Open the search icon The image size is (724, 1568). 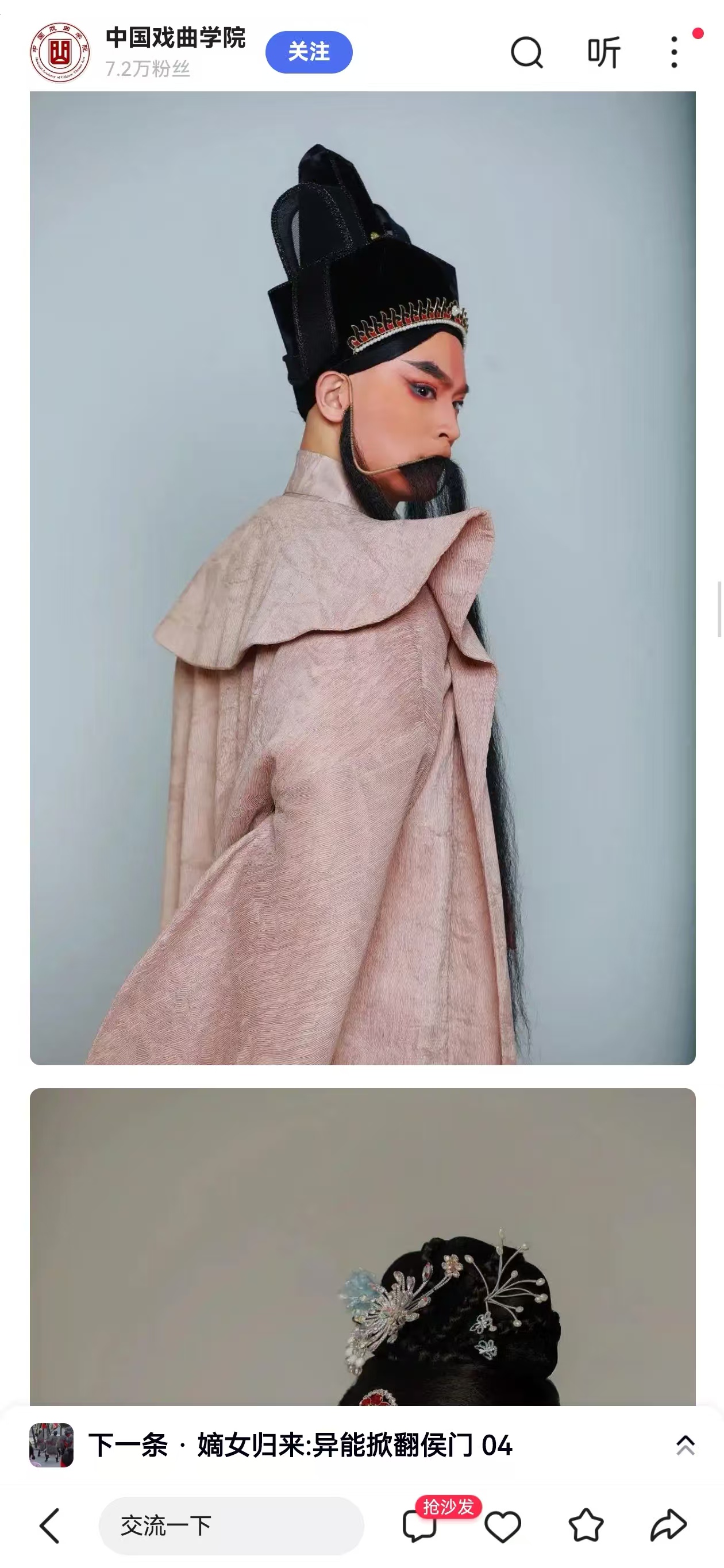click(526, 52)
